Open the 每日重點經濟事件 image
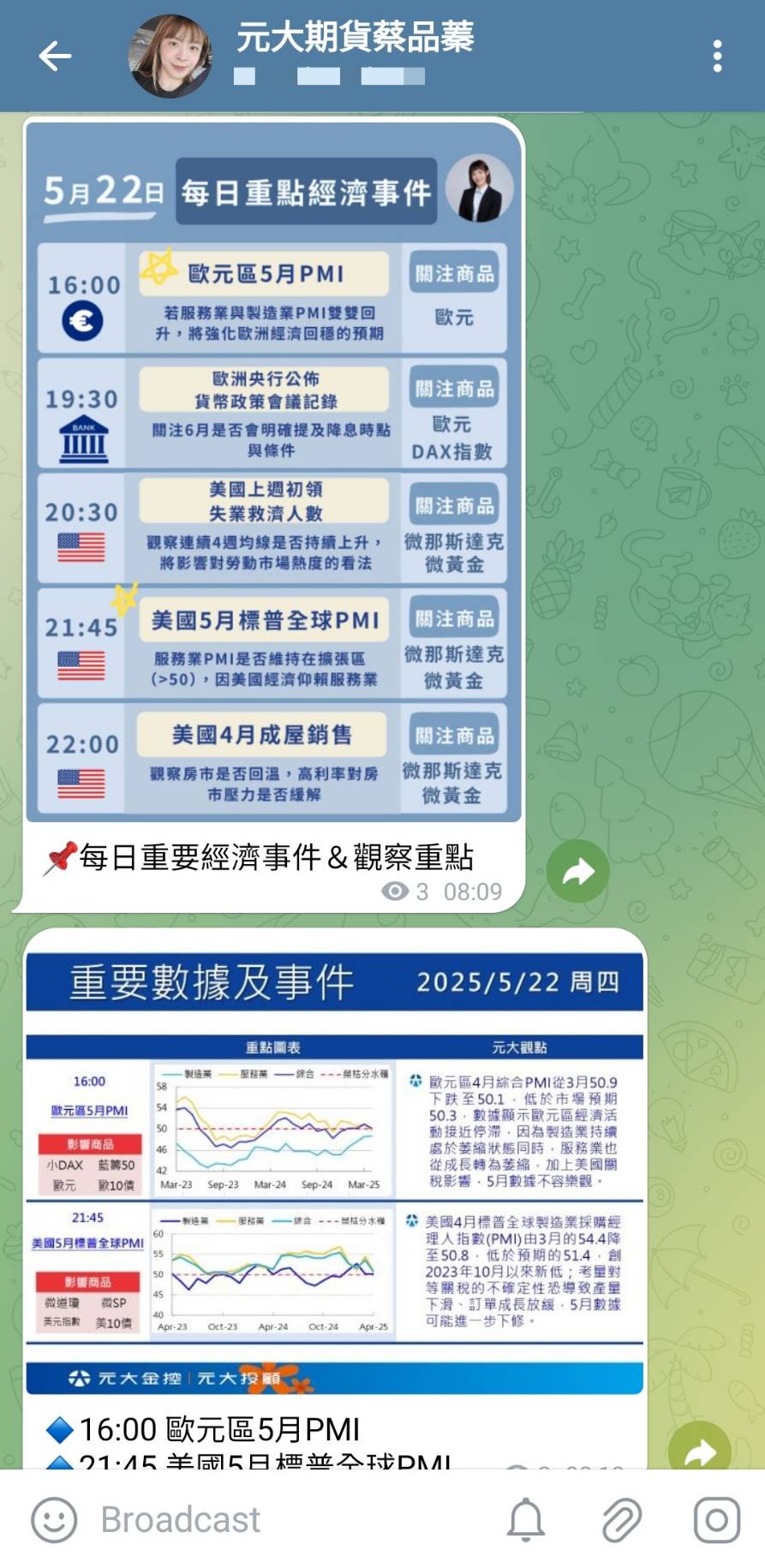 coord(273,471)
